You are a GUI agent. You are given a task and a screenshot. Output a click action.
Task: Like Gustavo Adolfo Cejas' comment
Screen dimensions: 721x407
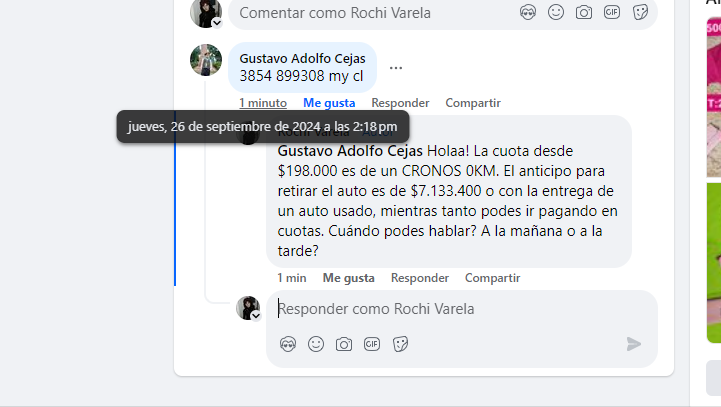329,103
